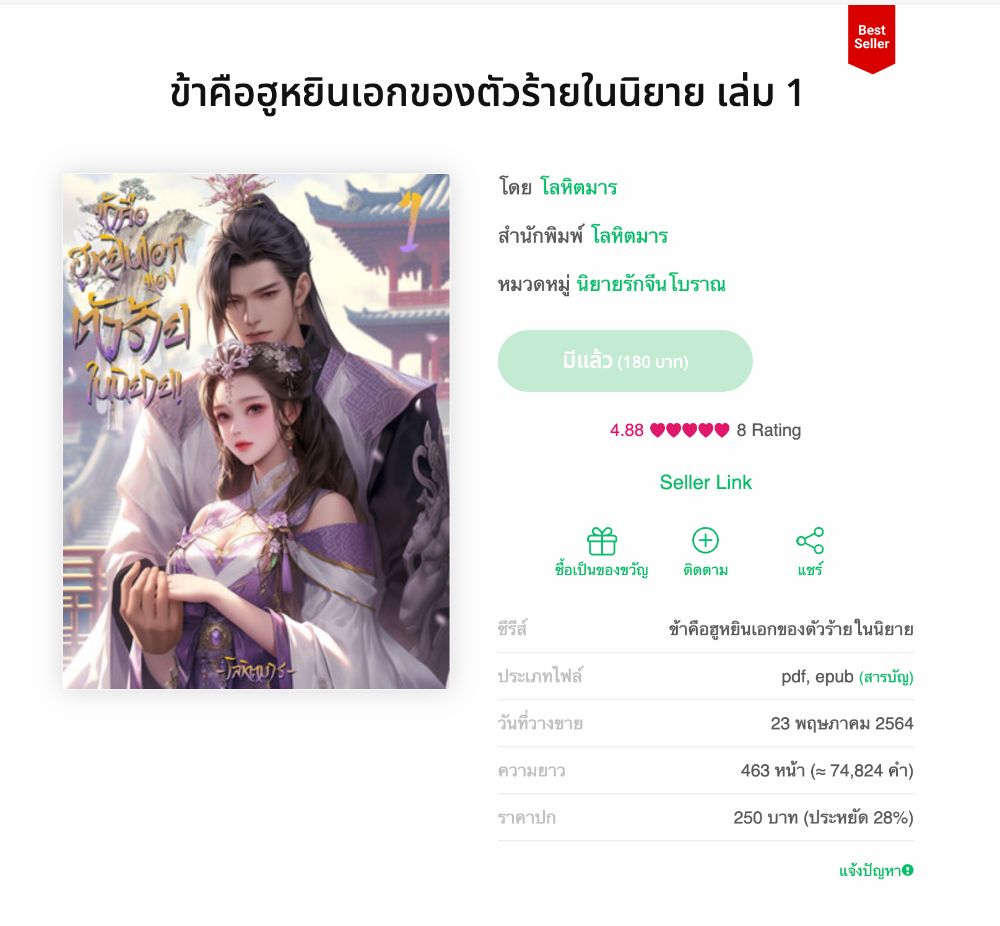The image size is (1000, 926).
Task: Follow this series with ติดตาม
Action: pos(706,552)
